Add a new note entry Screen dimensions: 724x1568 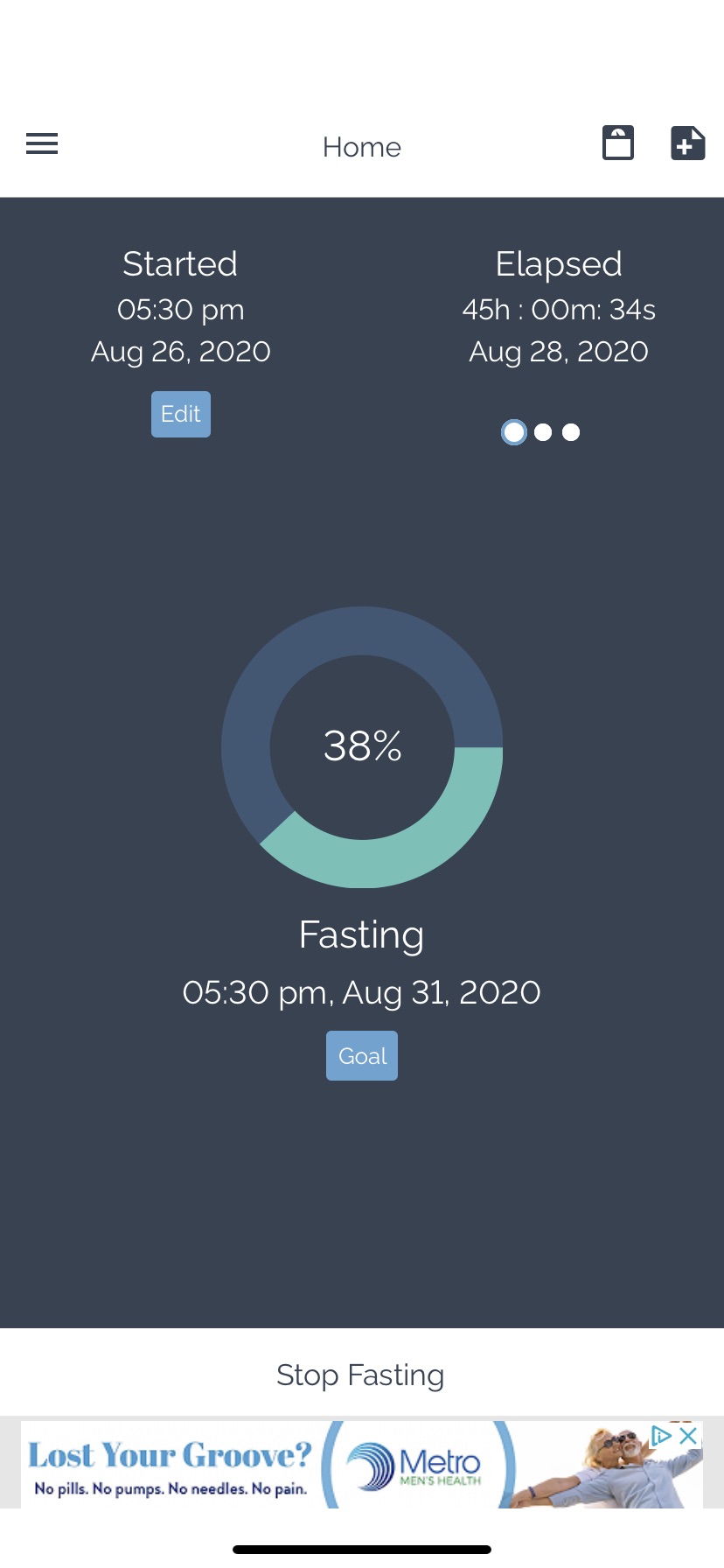click(687, 143)
